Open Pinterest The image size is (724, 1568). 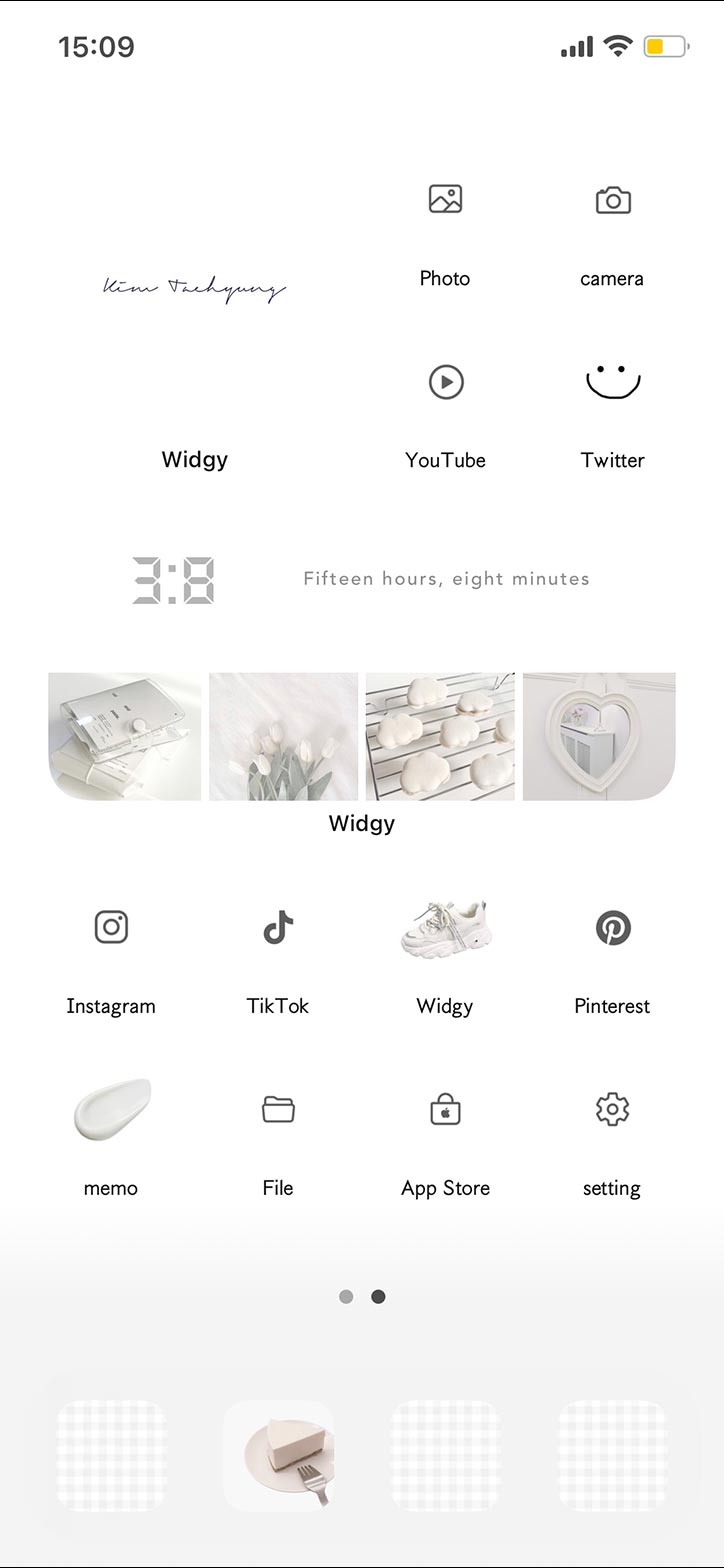click(612, 927)
